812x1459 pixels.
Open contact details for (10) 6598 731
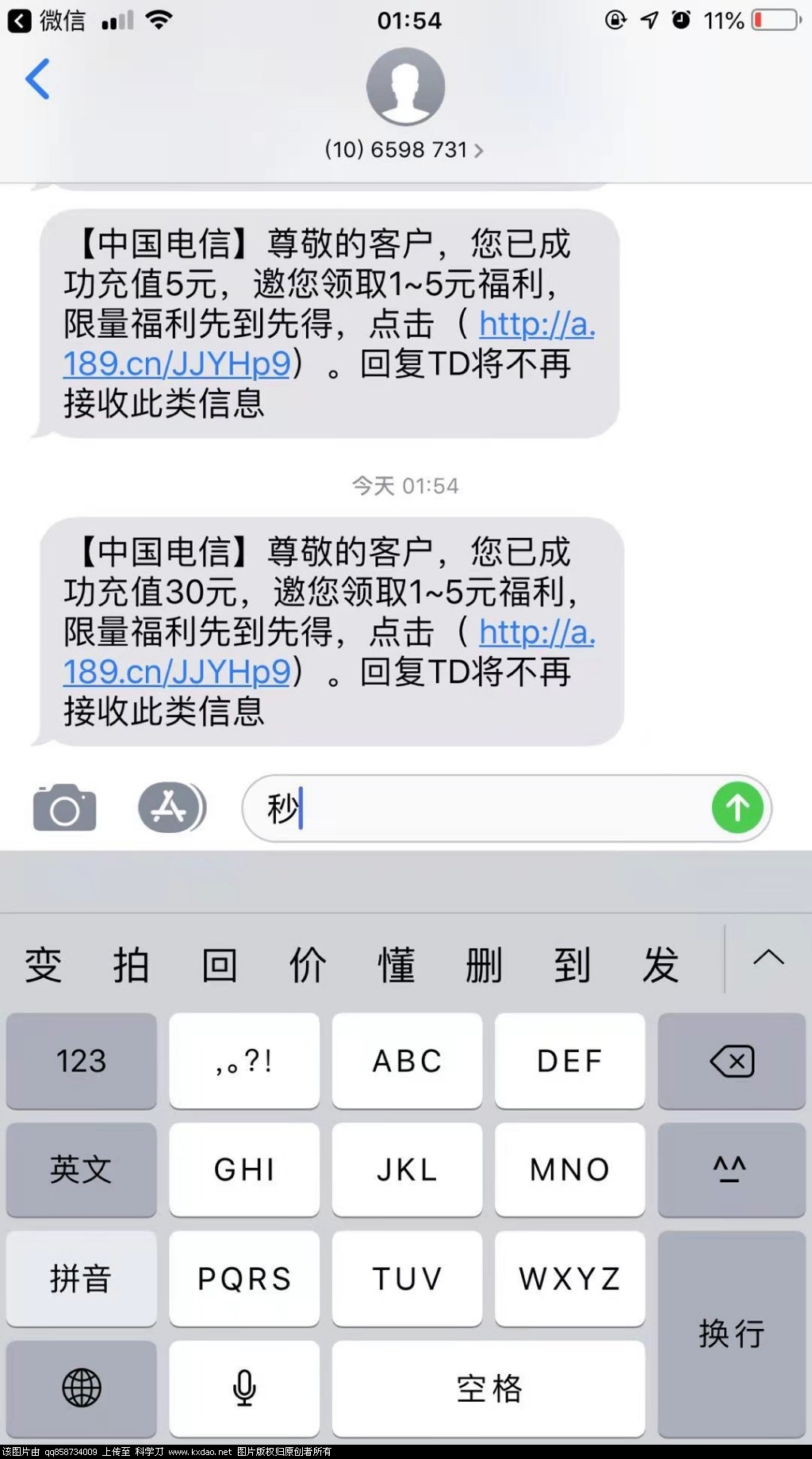click(404, 150)
